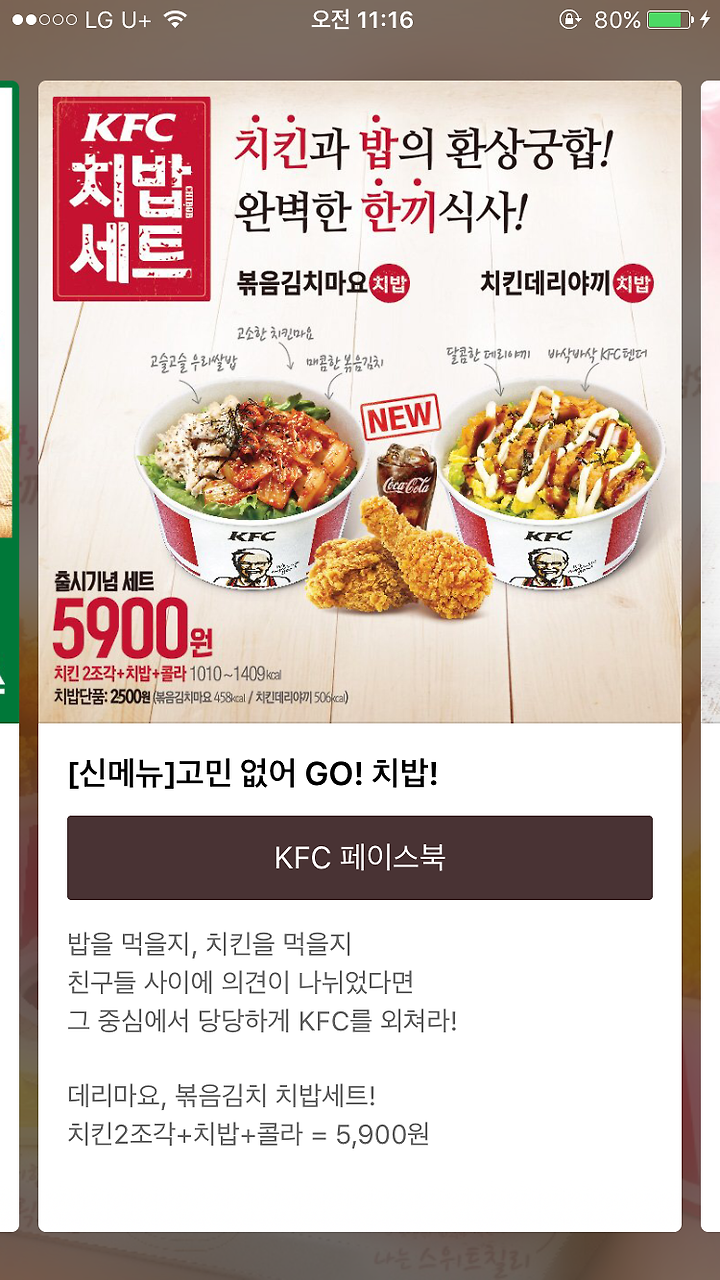
Task: Tap the 치밥 세트 promotion banner image
Action: point(360,401)
